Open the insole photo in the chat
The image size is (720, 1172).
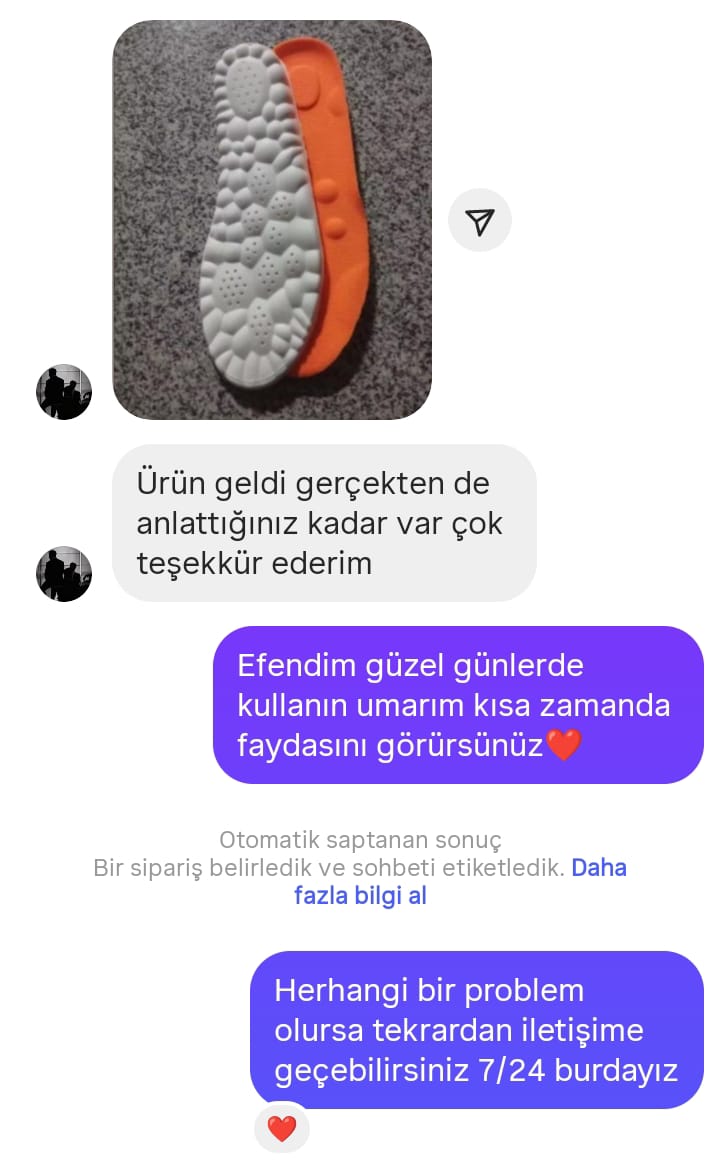click(271, 219)
